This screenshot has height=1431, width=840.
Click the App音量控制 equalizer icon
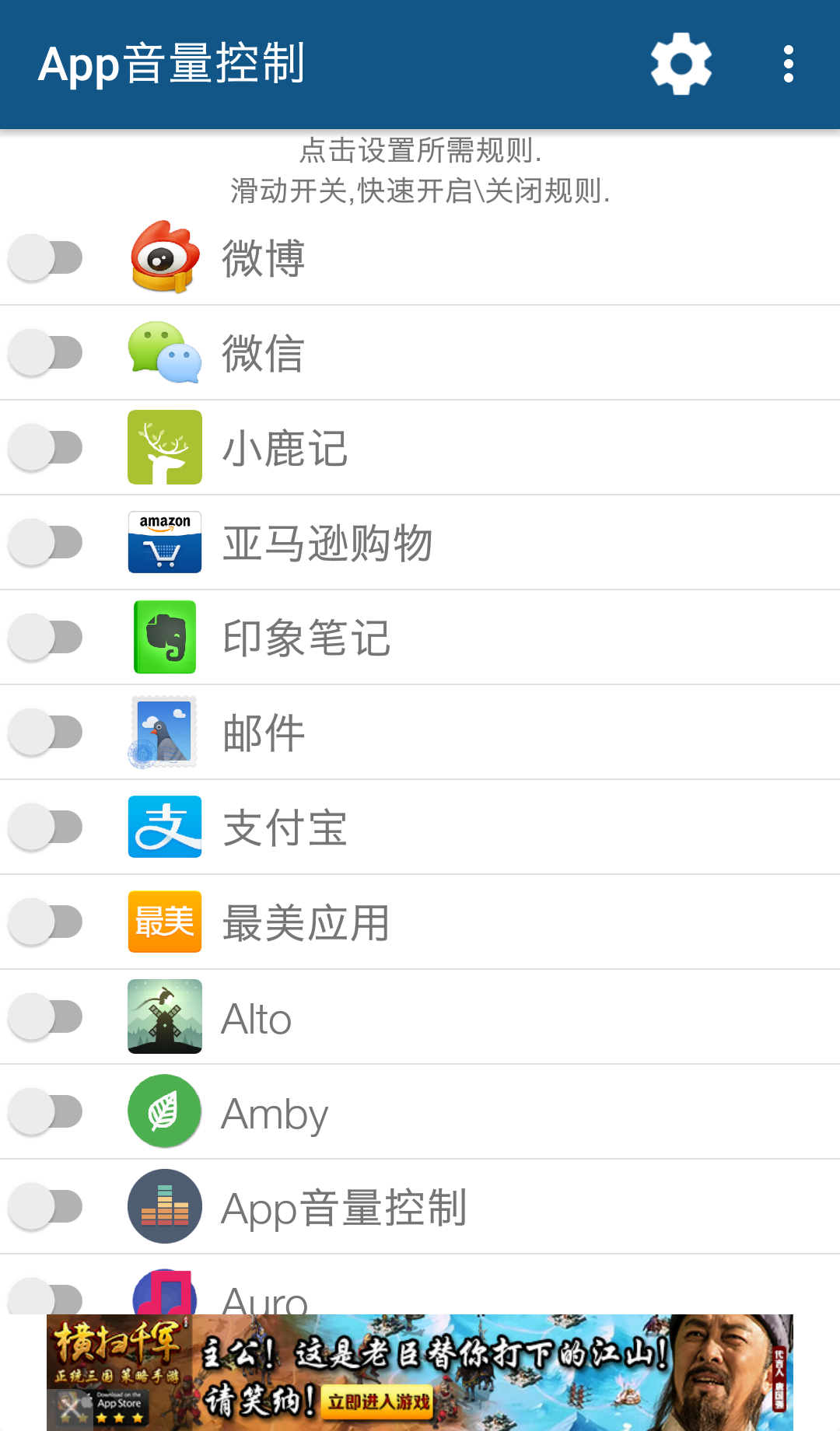click(x=164, y=1206)
